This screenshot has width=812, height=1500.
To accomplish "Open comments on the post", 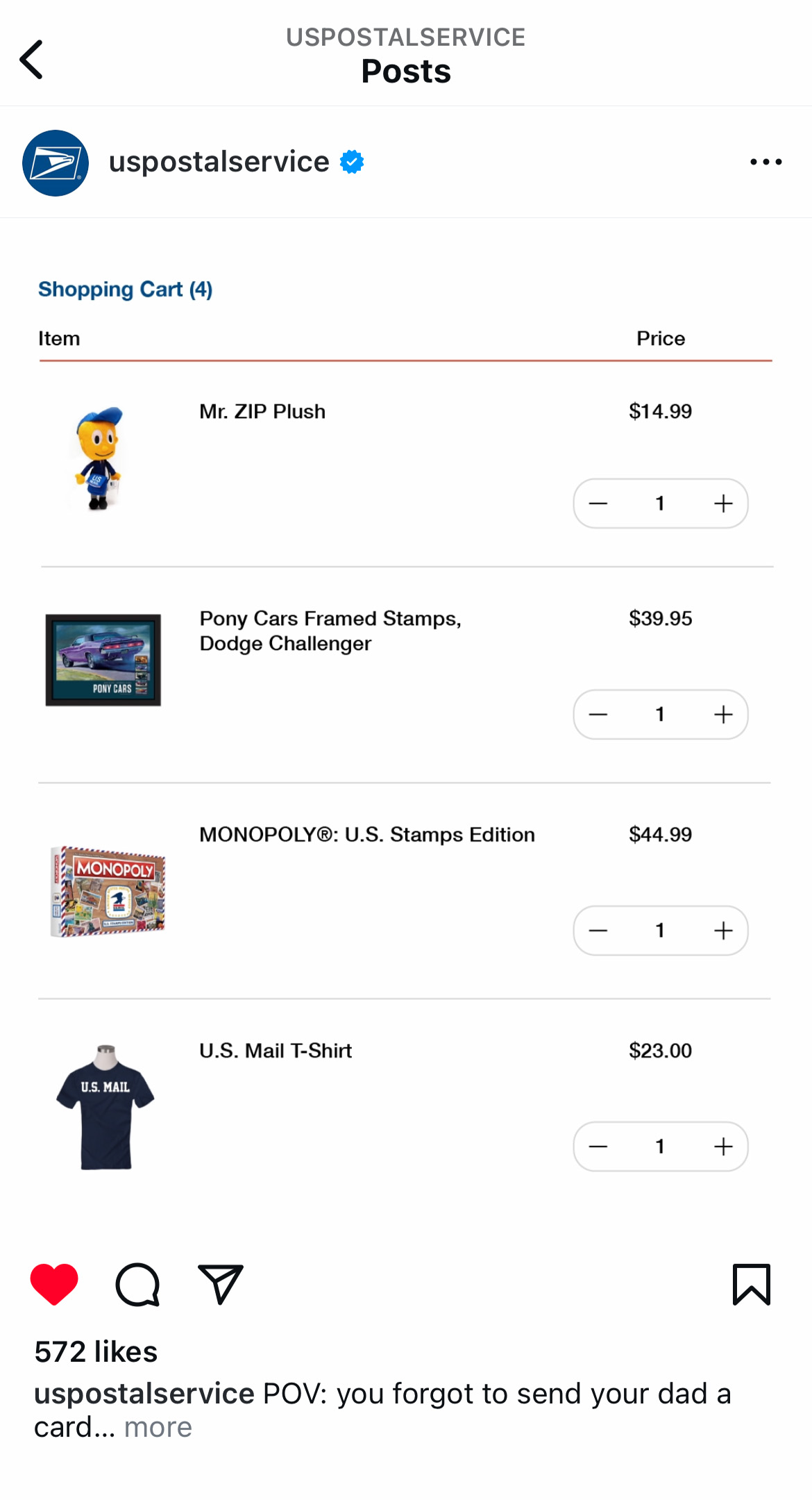I will click(x=137, y=1284).
